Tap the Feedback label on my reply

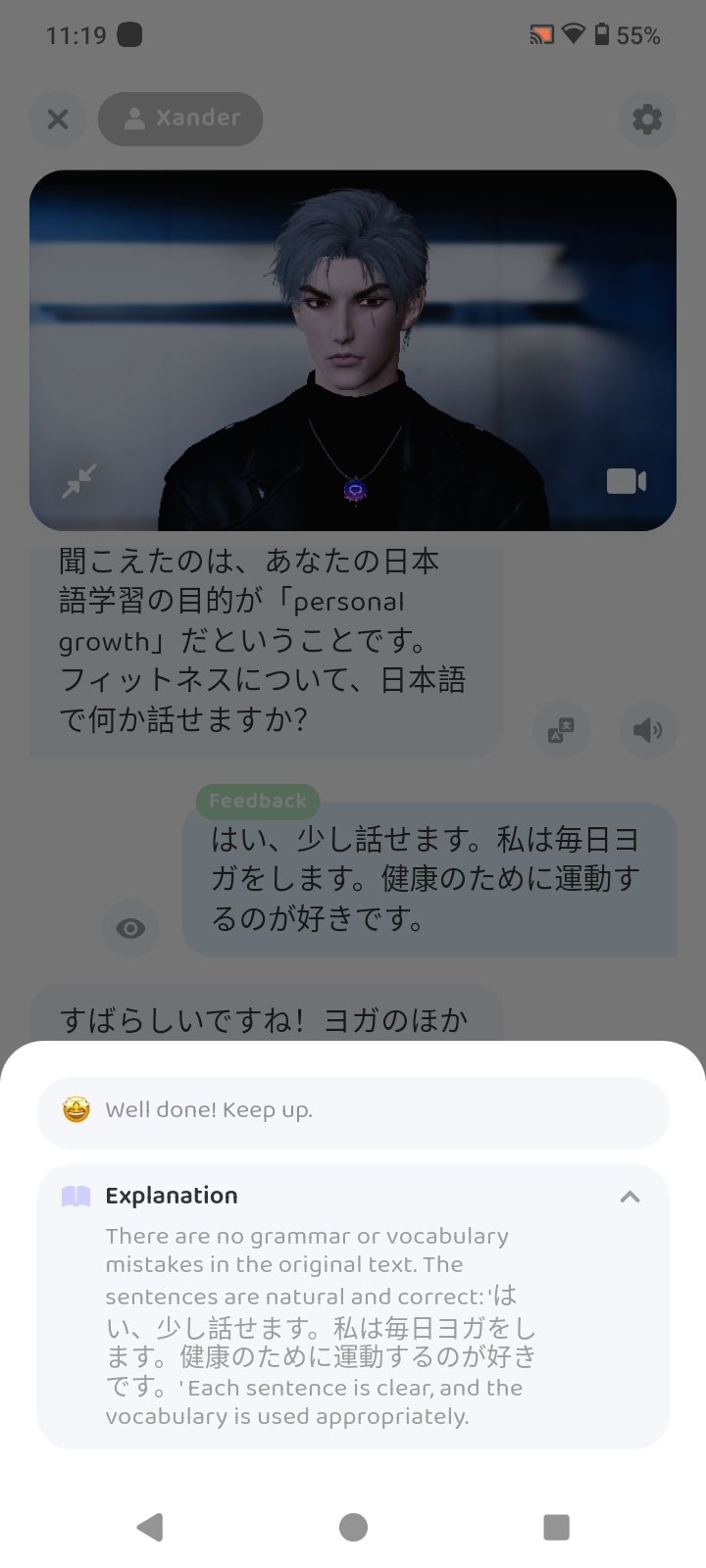(x=258, y=801)
